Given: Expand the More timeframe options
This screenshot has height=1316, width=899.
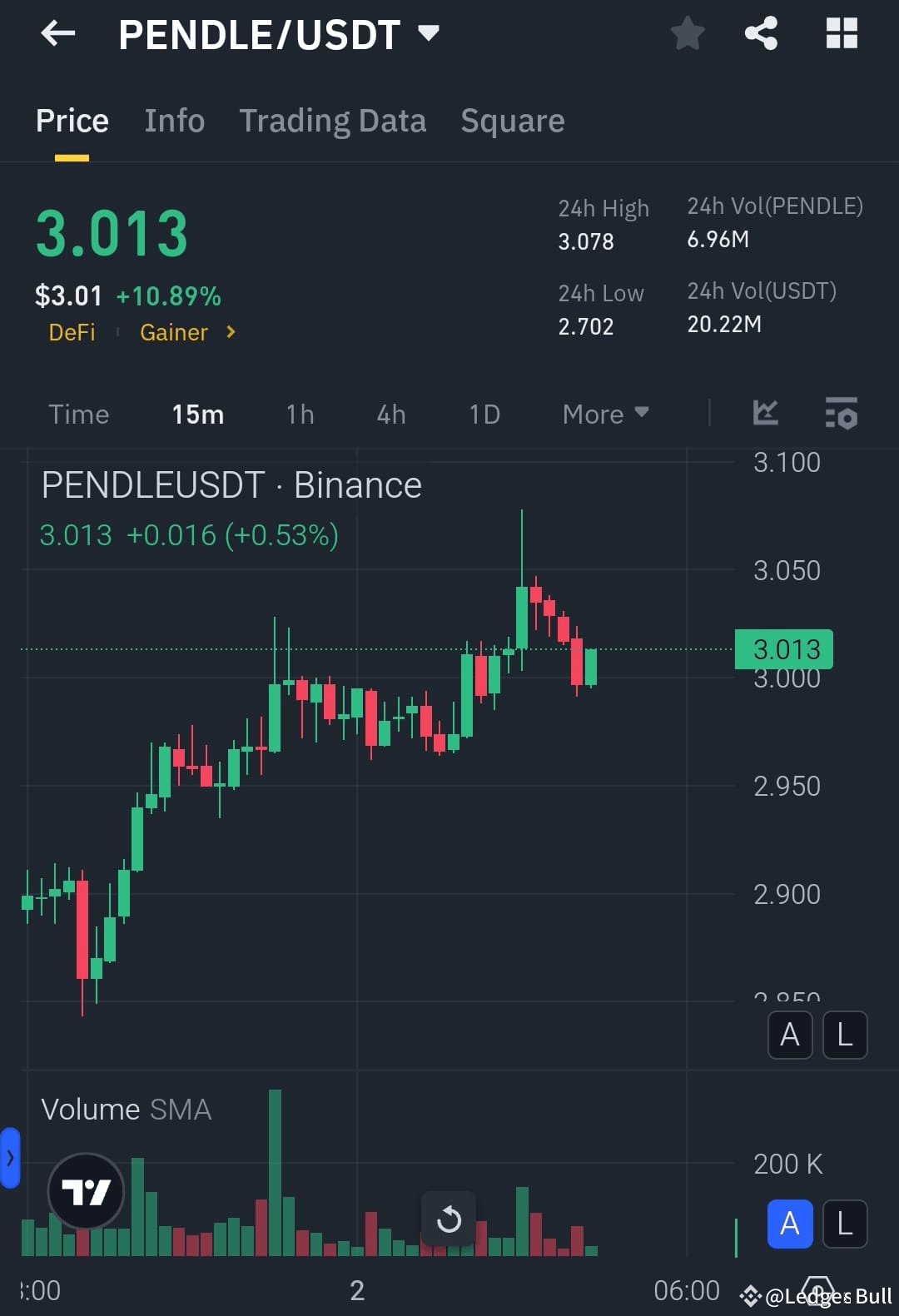Looking at the screenshot, I should point(605,414).
